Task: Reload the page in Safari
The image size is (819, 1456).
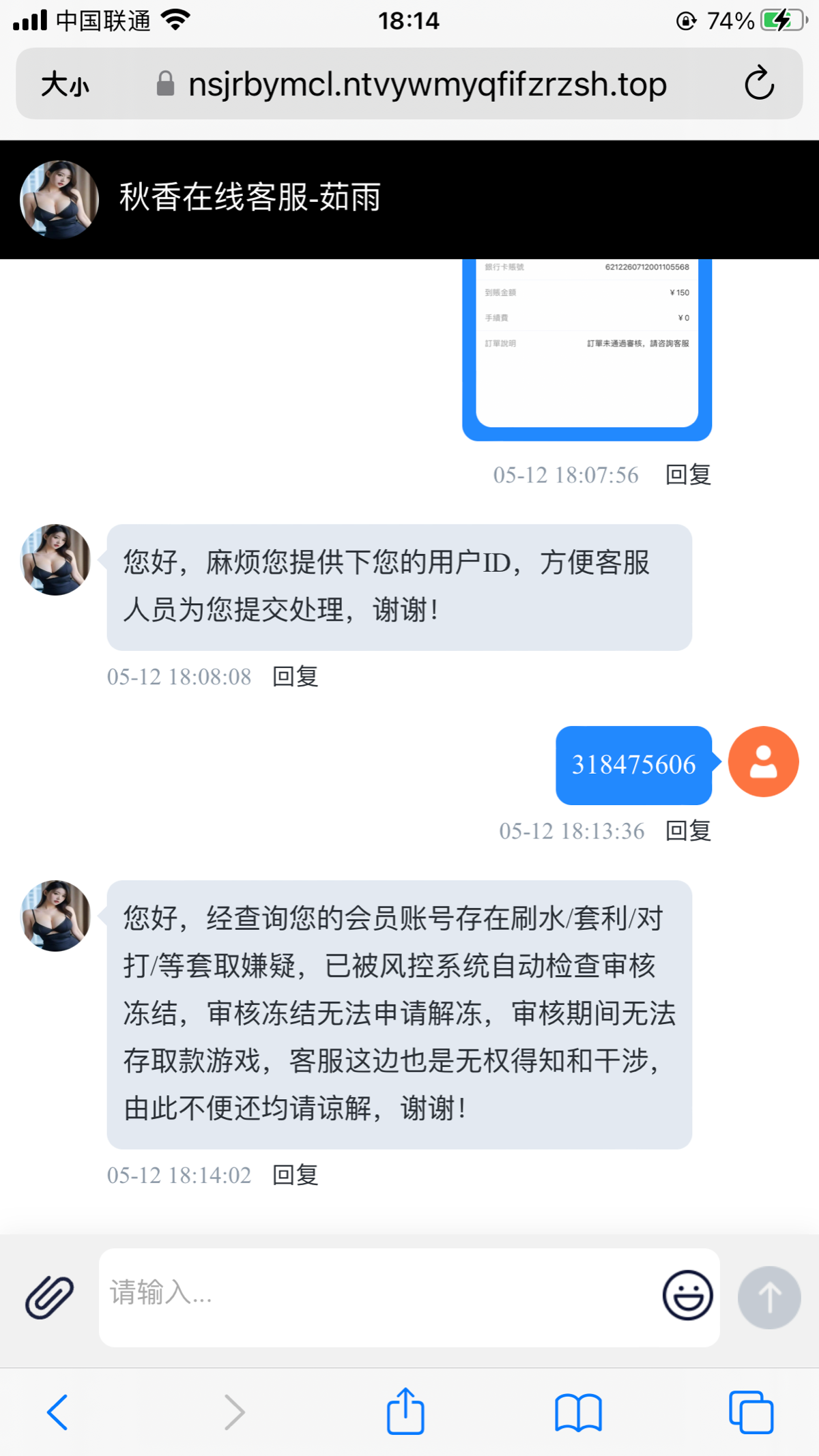Action: tap(759, 84)
